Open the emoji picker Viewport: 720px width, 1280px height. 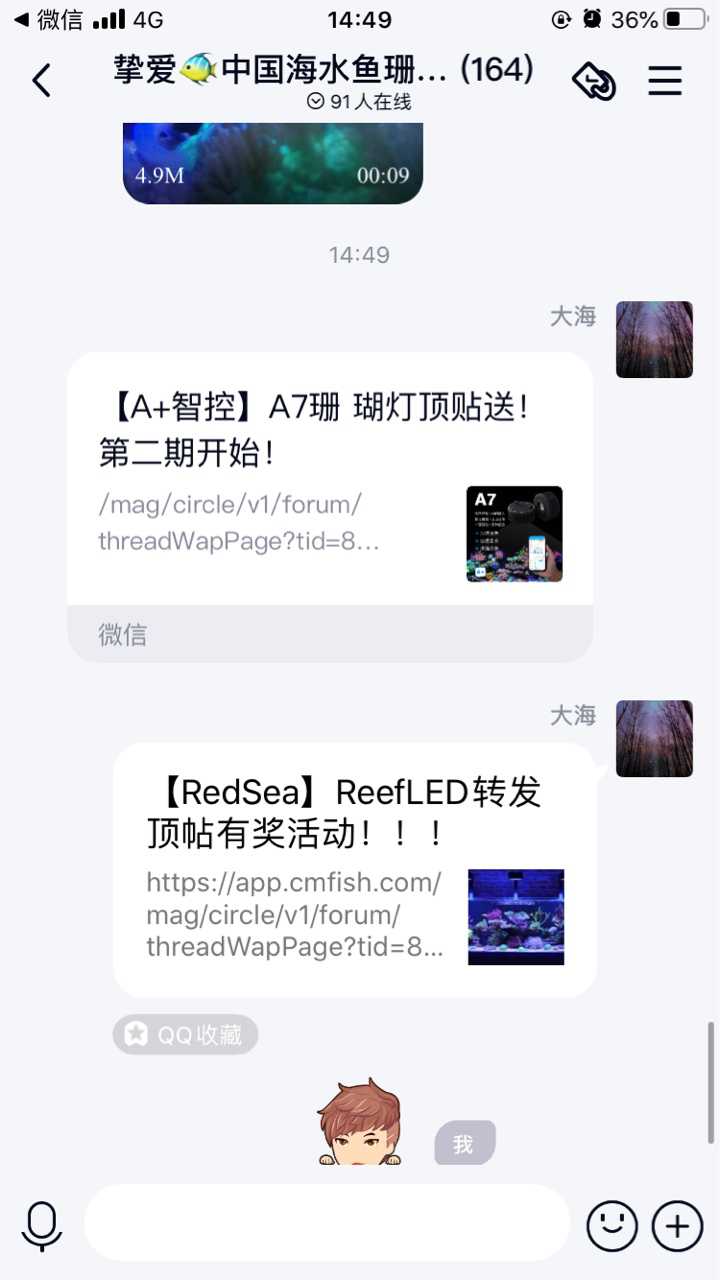pos(611,1225)
